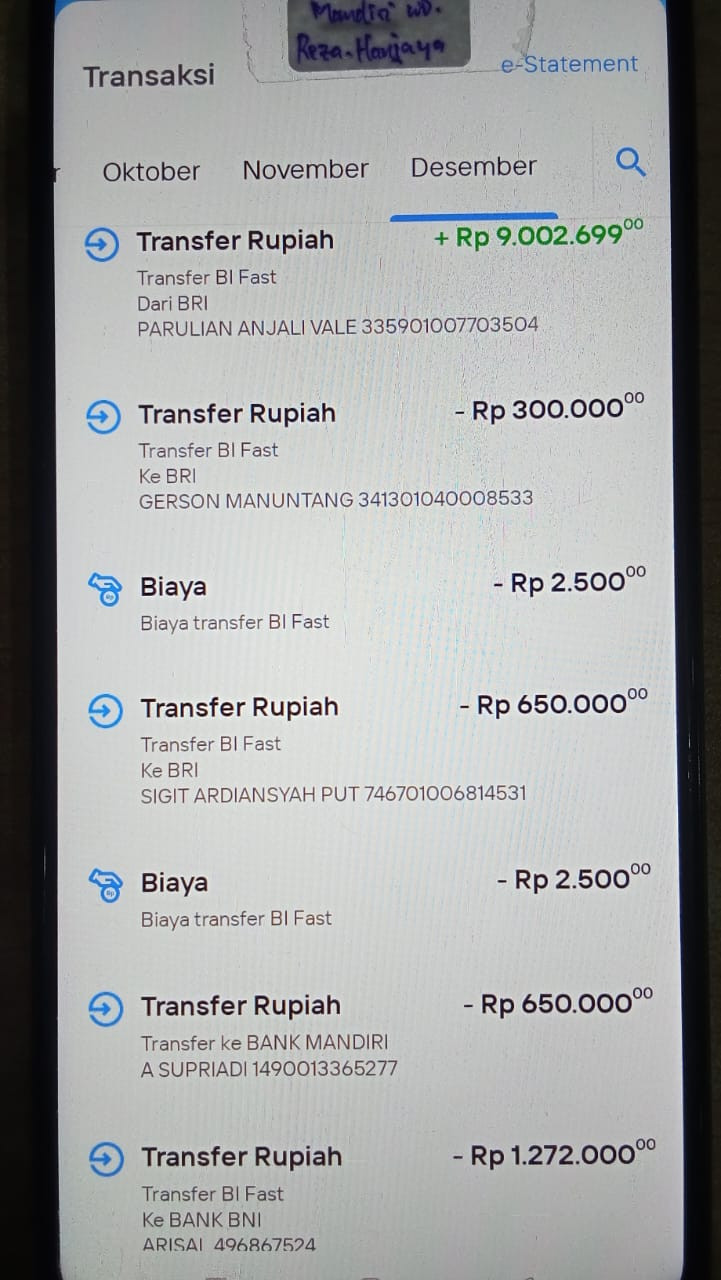Screen dimensions: 721x1280
Task: Switch to the Oktober tab
Action: click(x=151, y=171)
